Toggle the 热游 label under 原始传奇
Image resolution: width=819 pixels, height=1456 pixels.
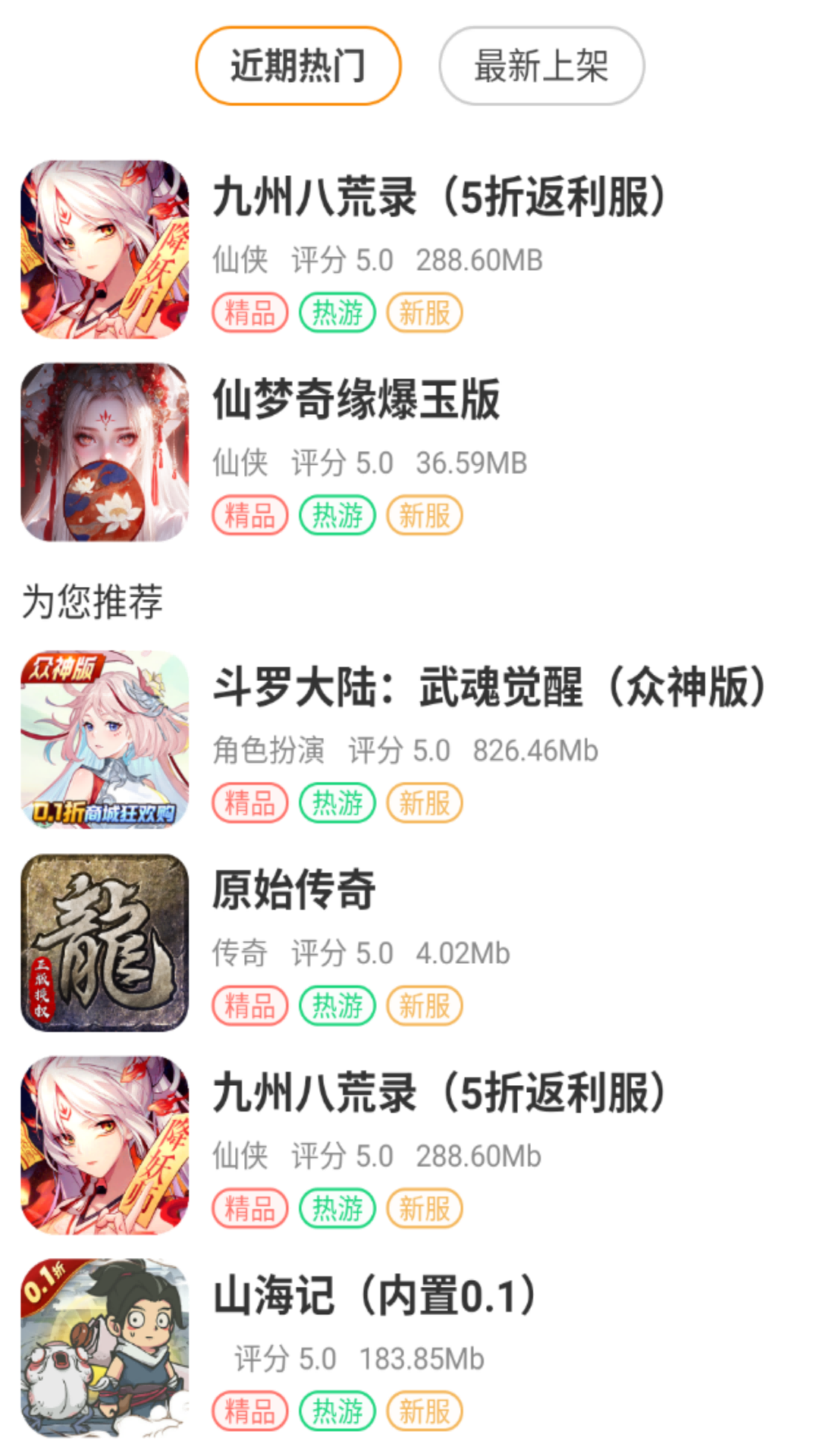[337, 1005]
